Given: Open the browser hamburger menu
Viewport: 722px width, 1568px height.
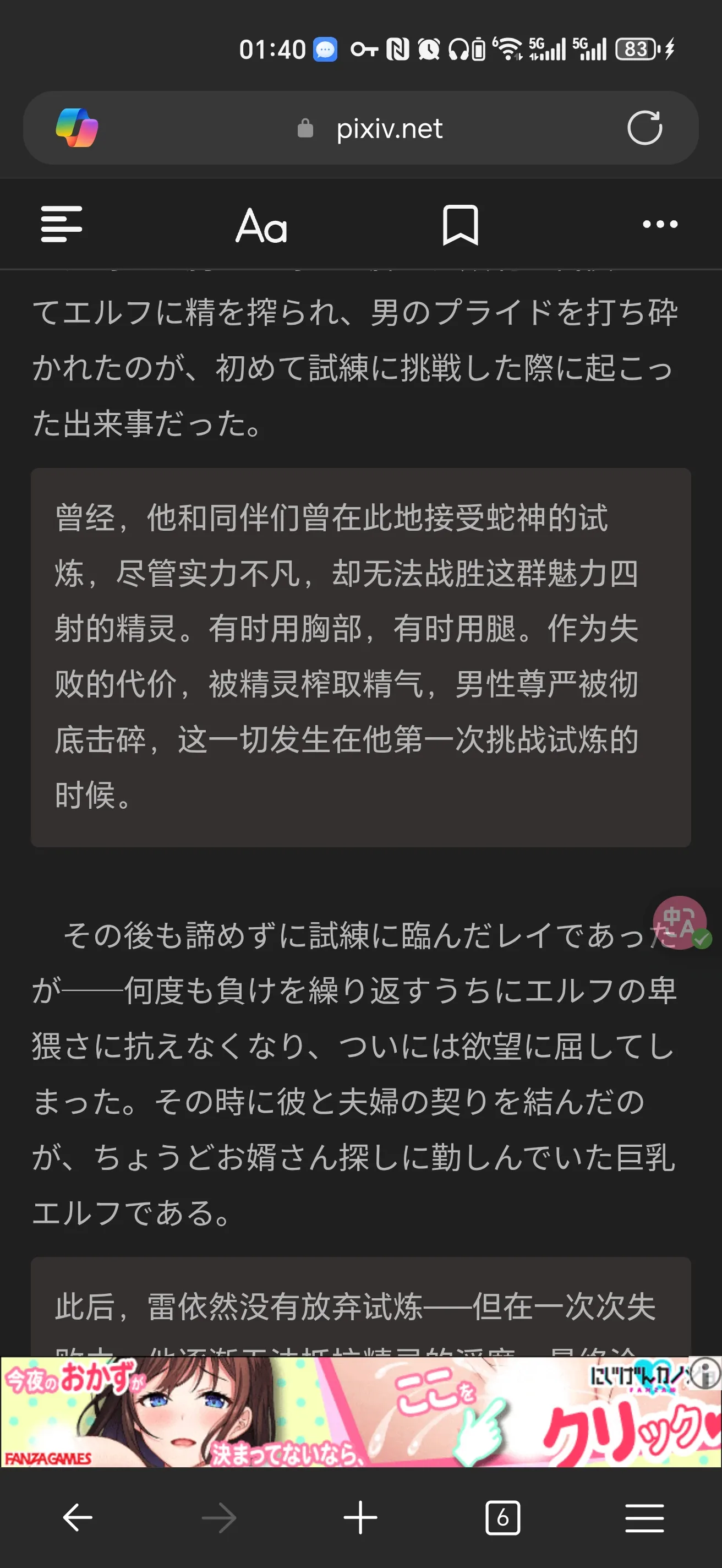Looking at the screenshot, I should (644, 1517).
